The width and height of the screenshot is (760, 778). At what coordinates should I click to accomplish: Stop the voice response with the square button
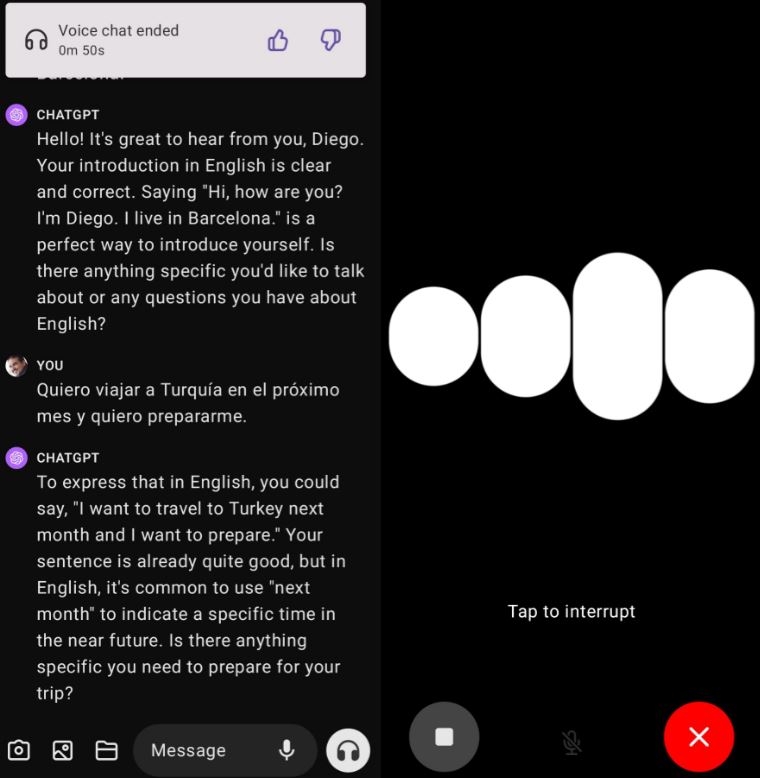tap(444, 737)
